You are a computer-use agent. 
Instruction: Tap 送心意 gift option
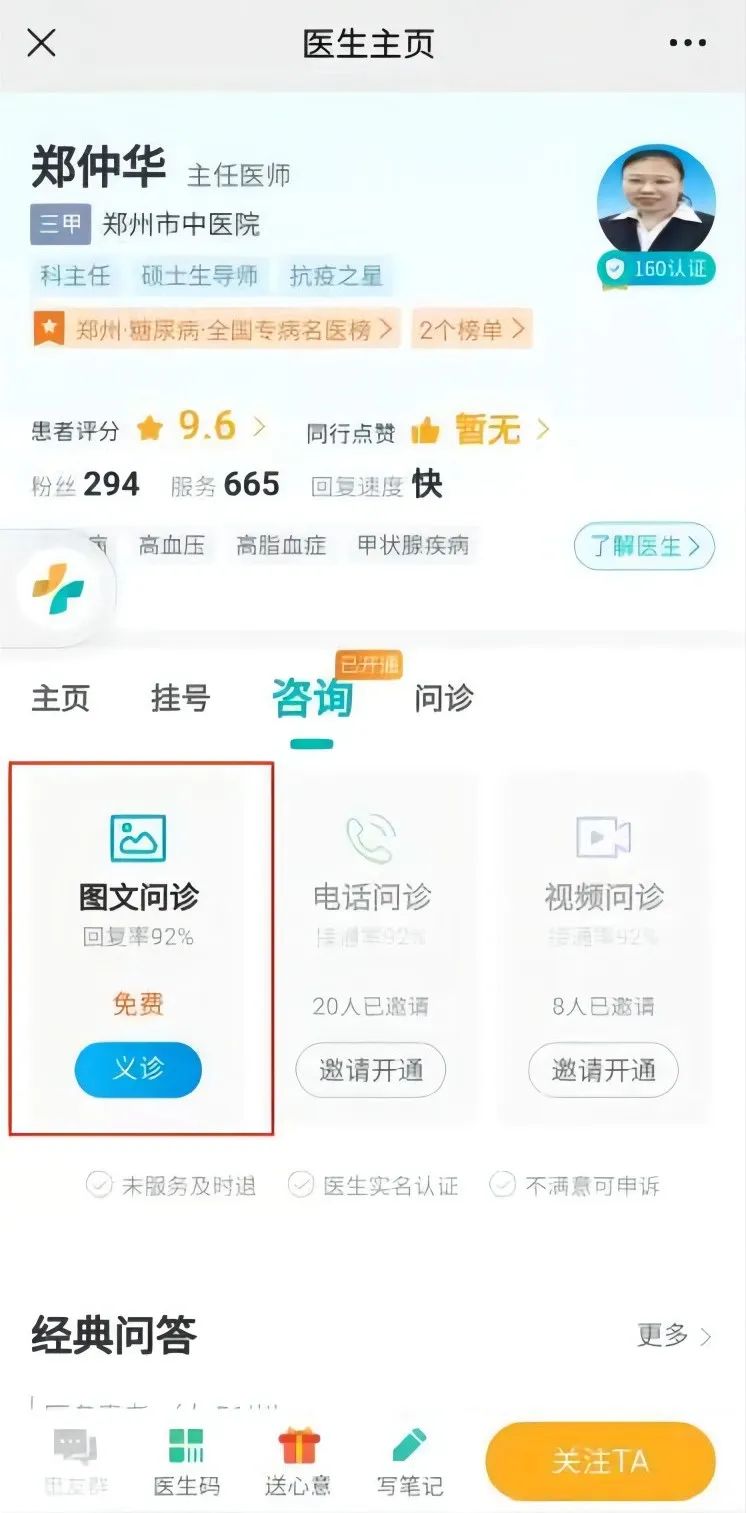(298, 1462)
